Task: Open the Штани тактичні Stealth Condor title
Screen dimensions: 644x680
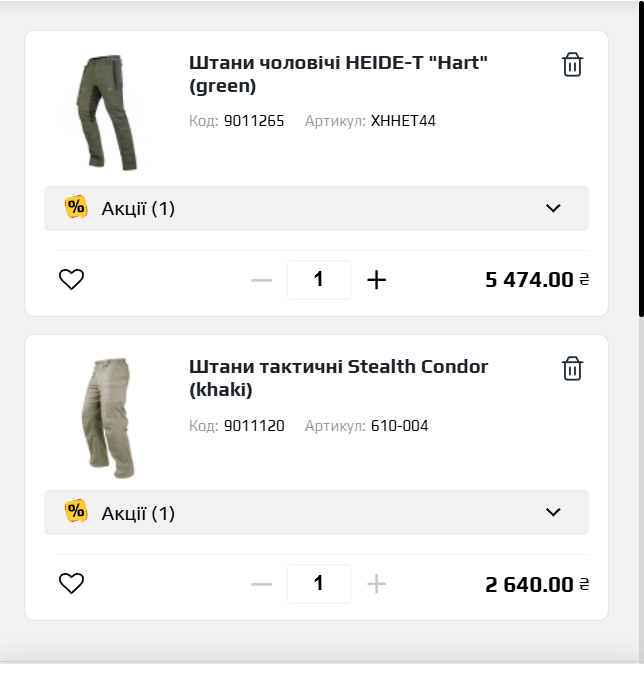Action: pyautogui.click(x=338, y=377)
